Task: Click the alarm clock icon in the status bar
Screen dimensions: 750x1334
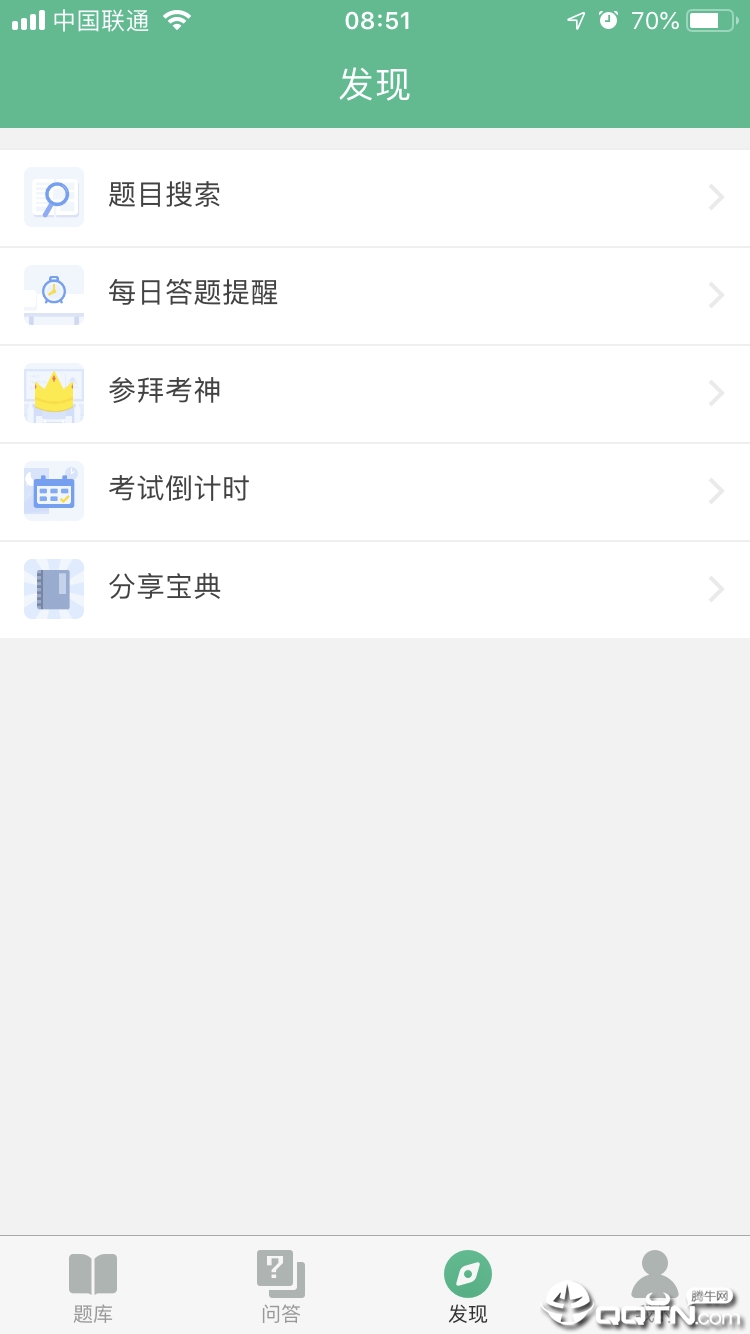Action: [x=608, y=18]
